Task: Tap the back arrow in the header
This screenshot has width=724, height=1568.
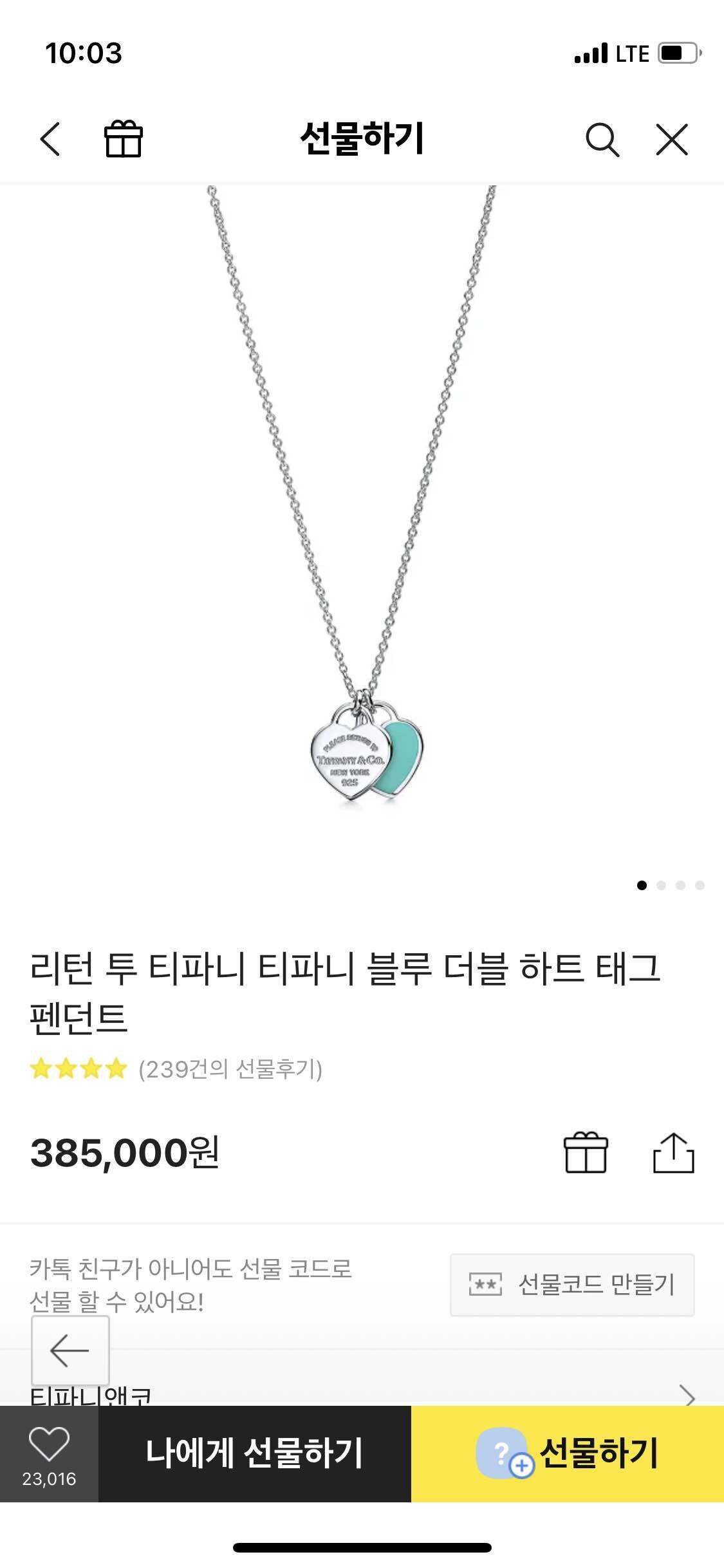Action: pos(51,140)
